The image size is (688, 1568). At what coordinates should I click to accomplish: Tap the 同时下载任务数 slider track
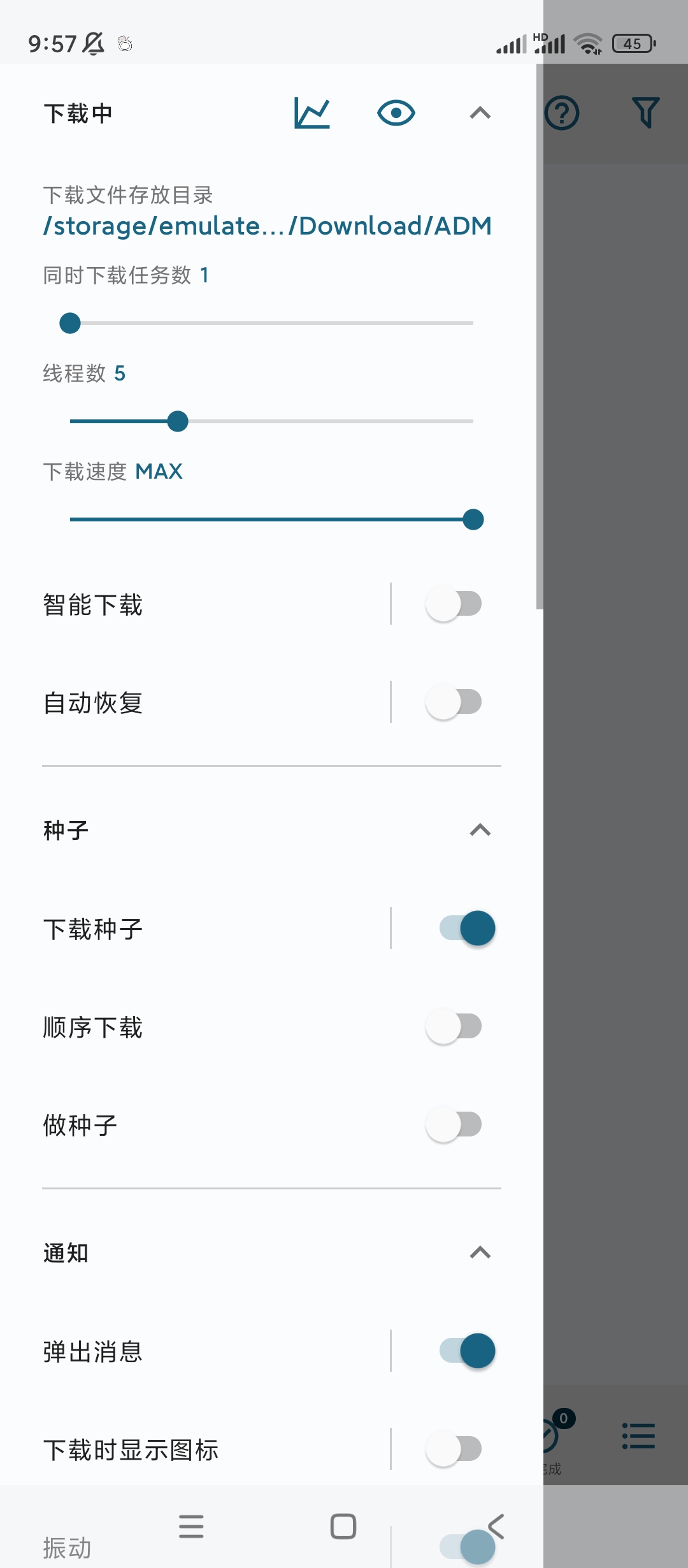[271, 323]
